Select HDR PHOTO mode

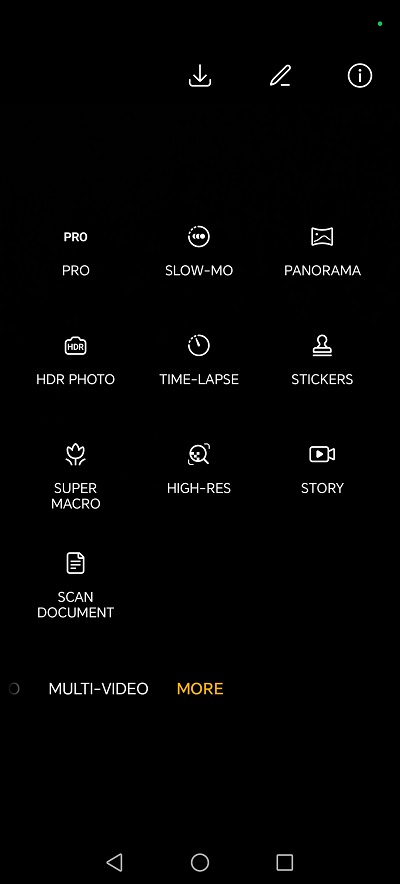[x=75, y=360]
